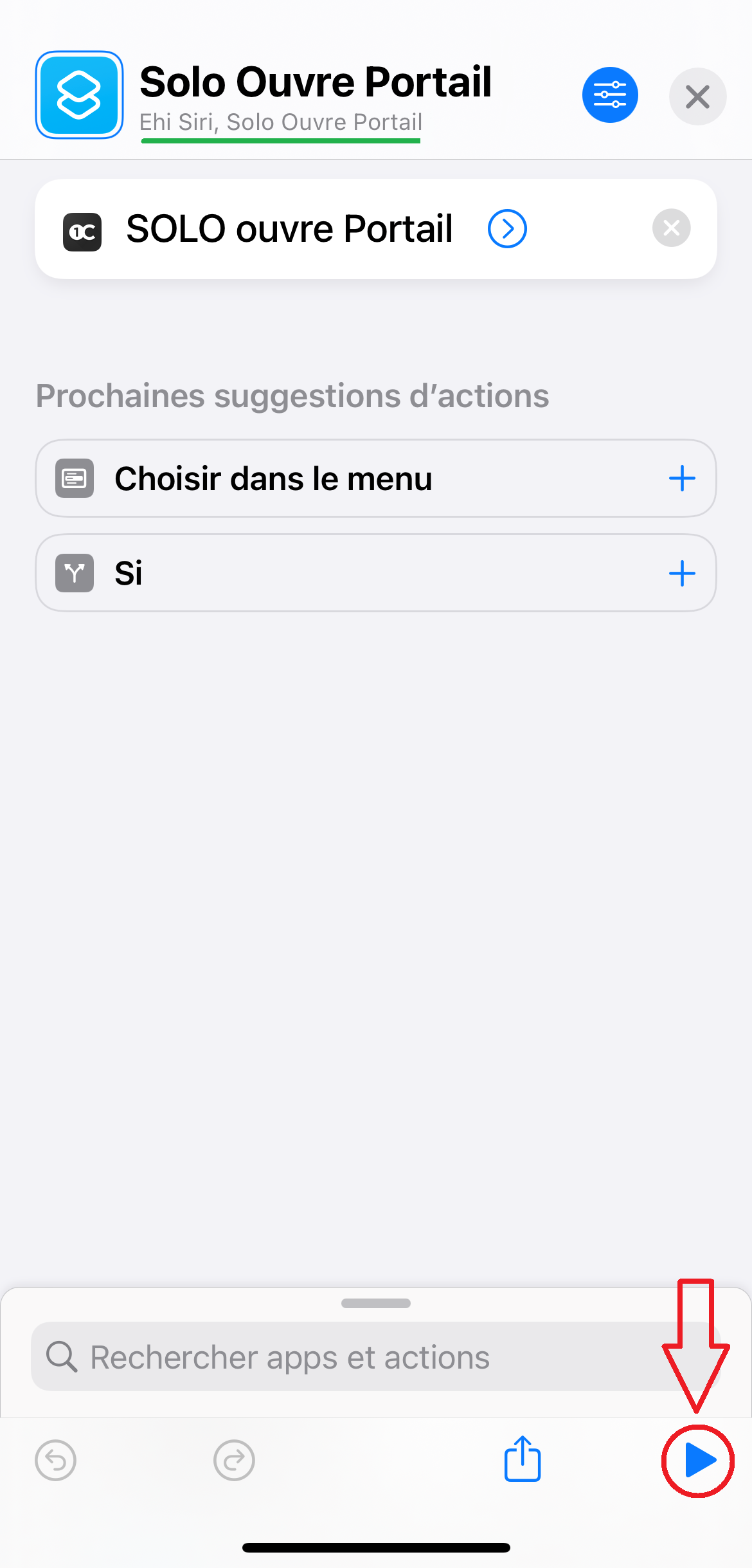Run the shortcut with the play button
Screen dimensions: 752x1568
[x=699, y=1461]
